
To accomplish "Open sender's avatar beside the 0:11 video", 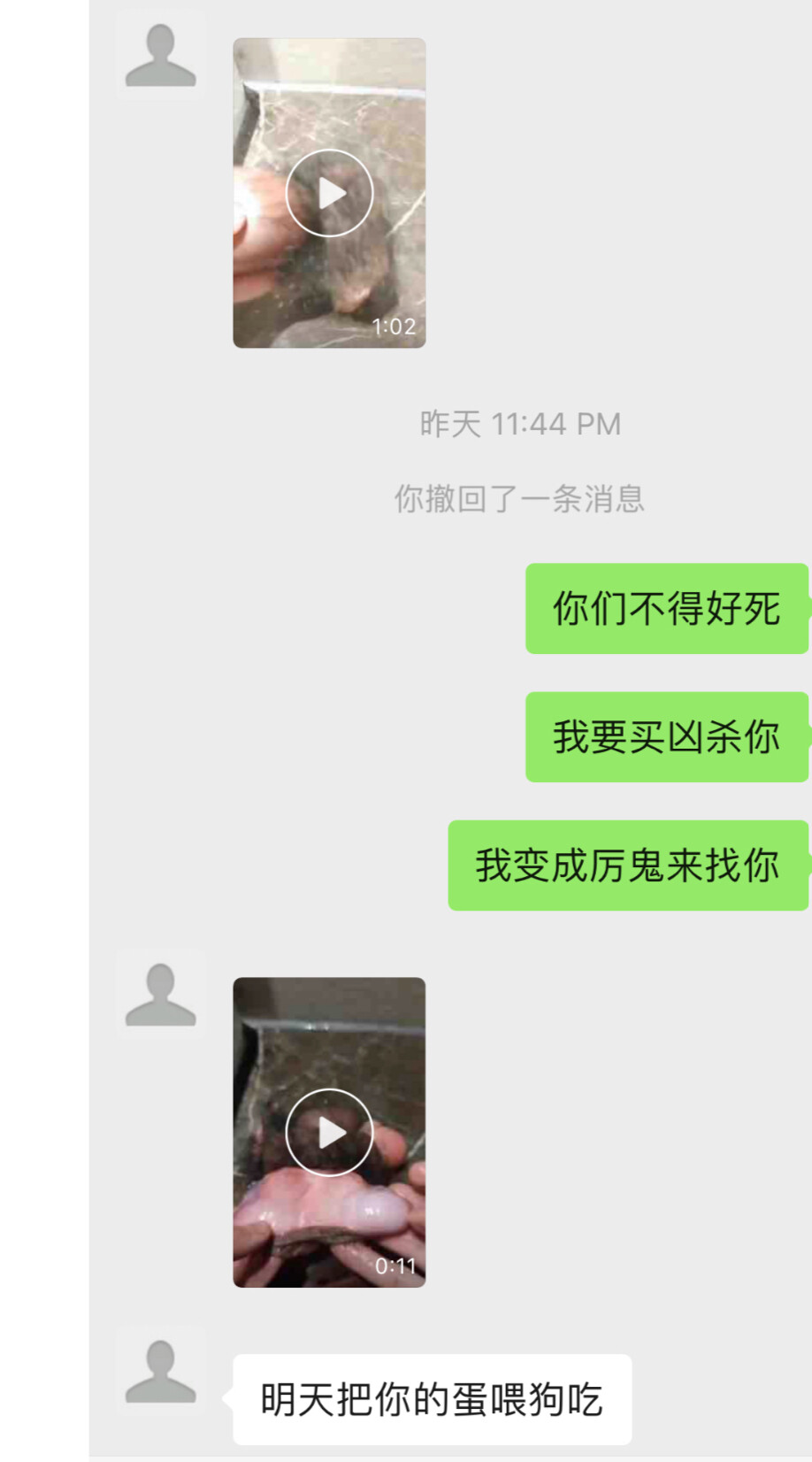I will click(161, 994).
